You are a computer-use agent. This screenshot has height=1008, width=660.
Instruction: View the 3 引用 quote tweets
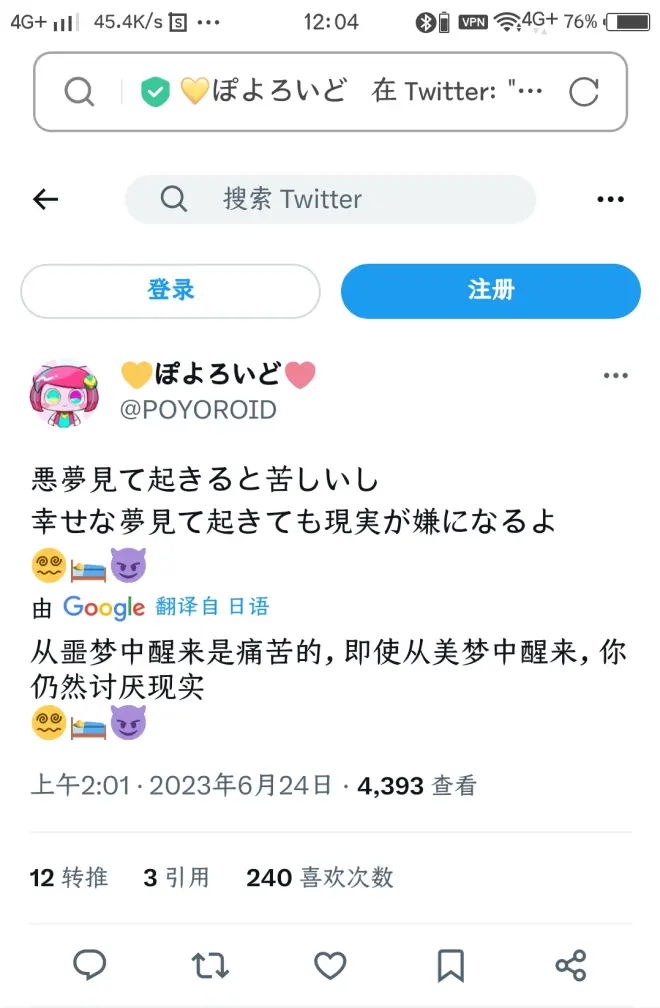176,878
